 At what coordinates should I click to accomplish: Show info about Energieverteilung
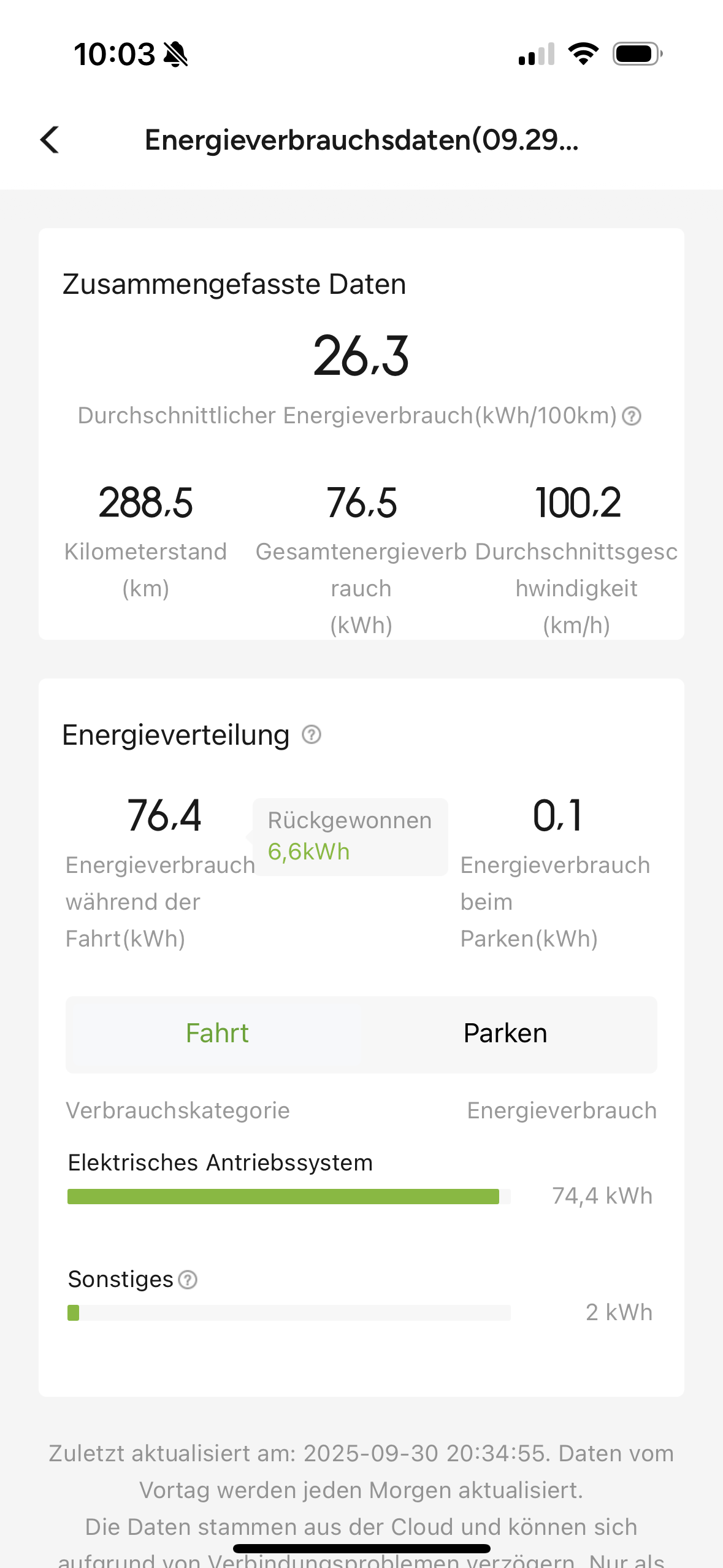tap(312, 734)
